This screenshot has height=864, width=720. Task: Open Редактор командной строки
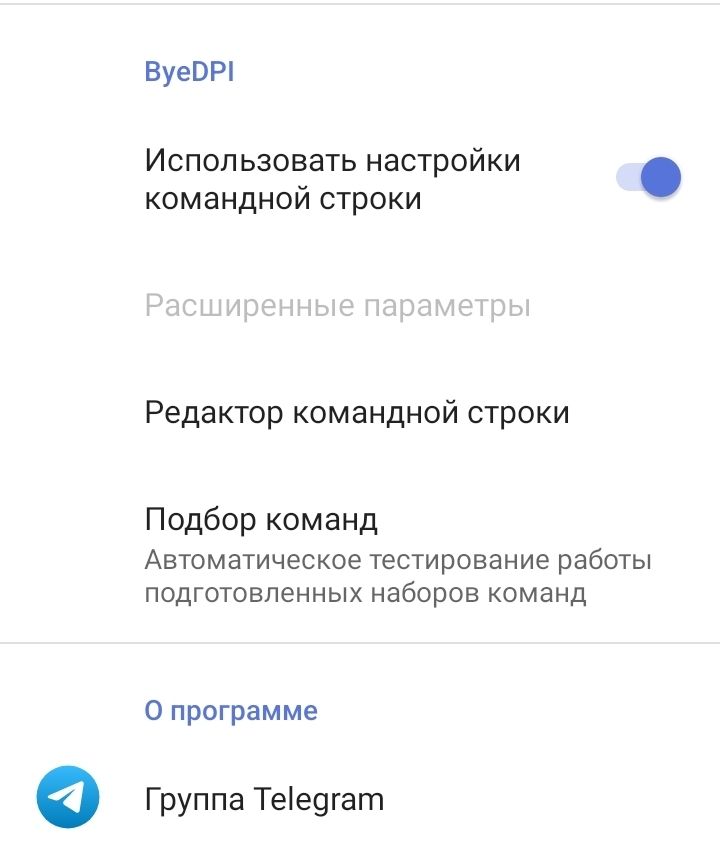click(357, 413)
